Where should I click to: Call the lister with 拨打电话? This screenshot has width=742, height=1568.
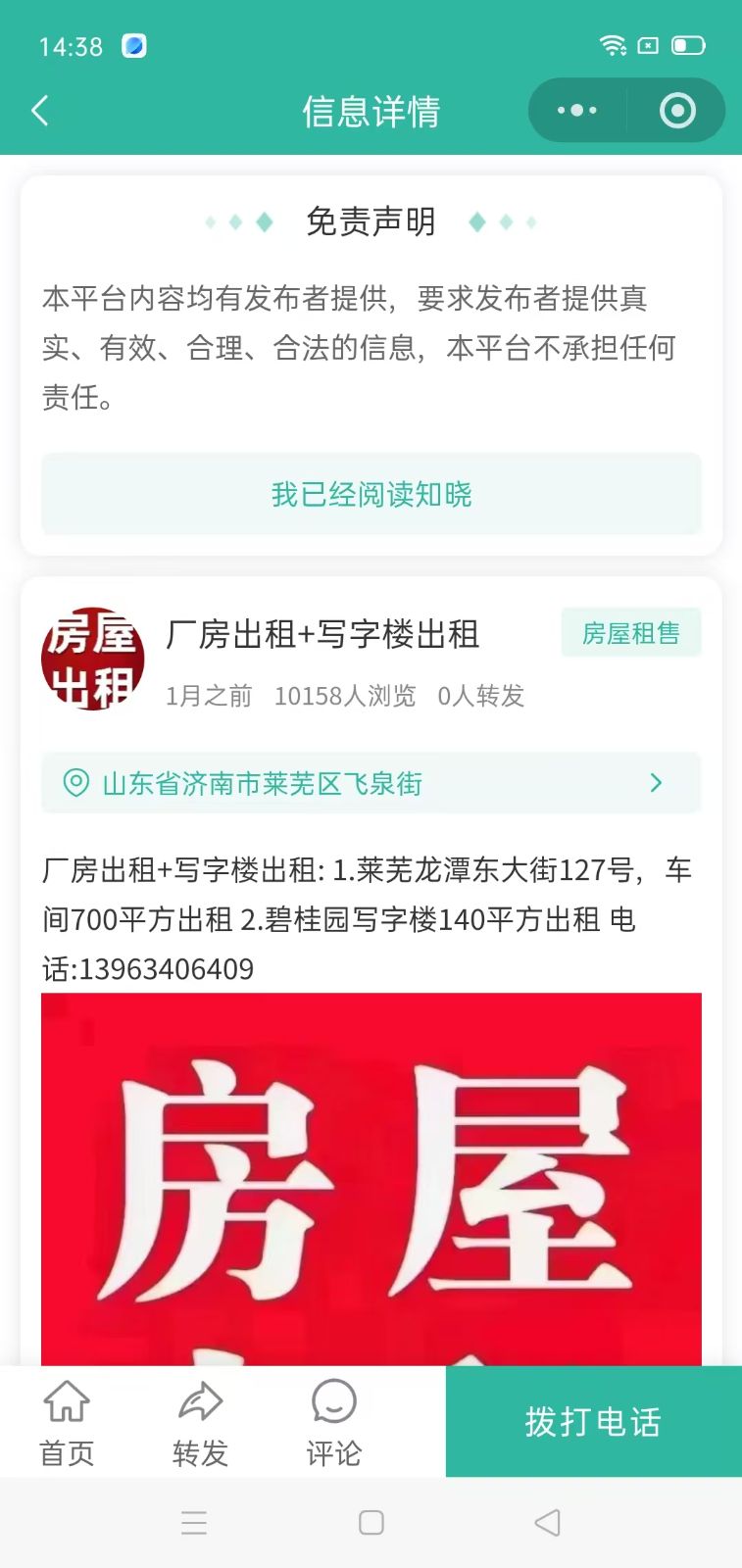pos(593,1421)
